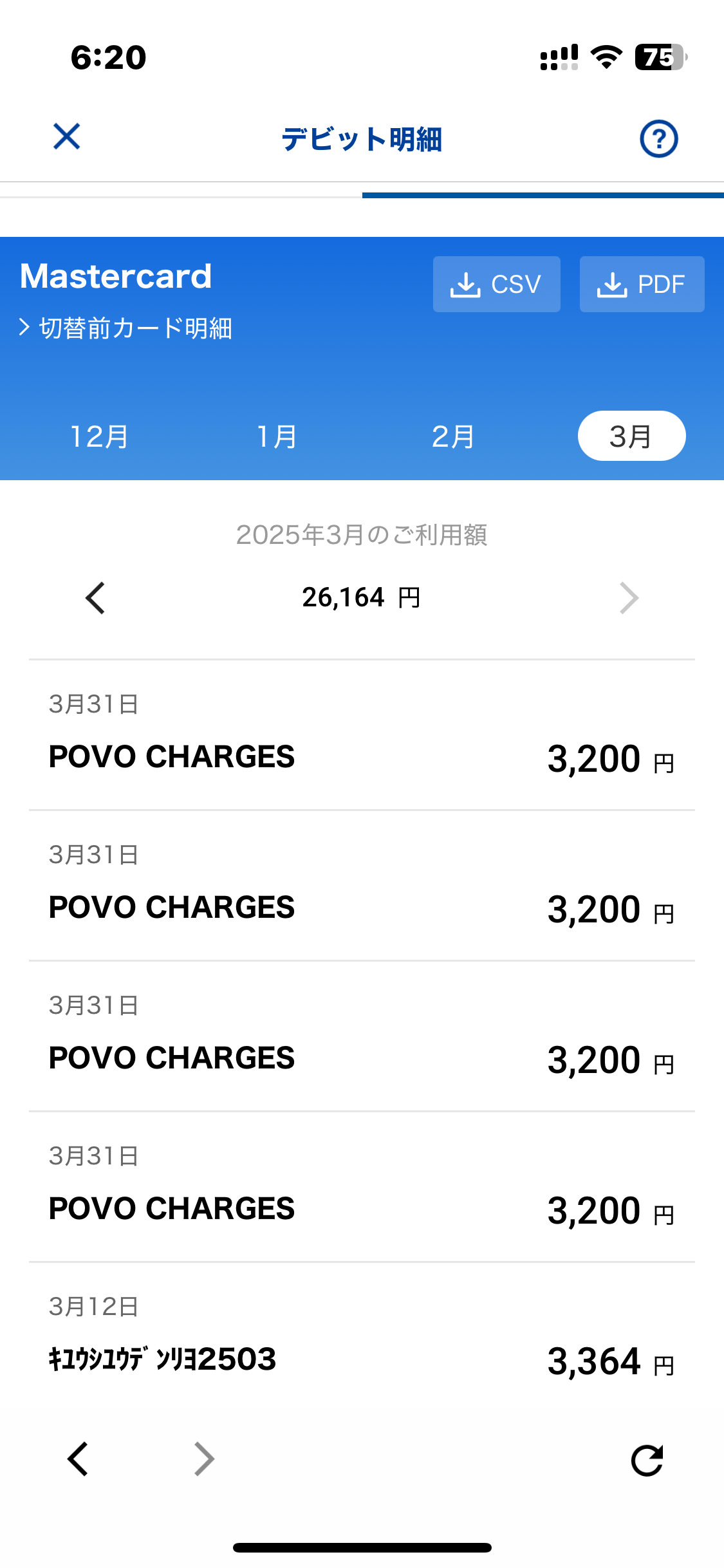724x1568 pixels.
Task: Open 切替前カード明細 link
Action: [x=127, y=328]
